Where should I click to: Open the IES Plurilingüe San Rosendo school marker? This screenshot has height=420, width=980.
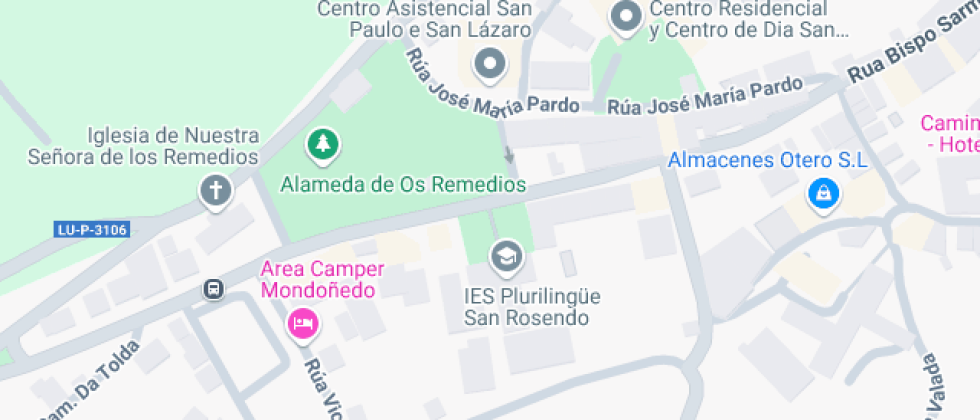tap(506, 258)
